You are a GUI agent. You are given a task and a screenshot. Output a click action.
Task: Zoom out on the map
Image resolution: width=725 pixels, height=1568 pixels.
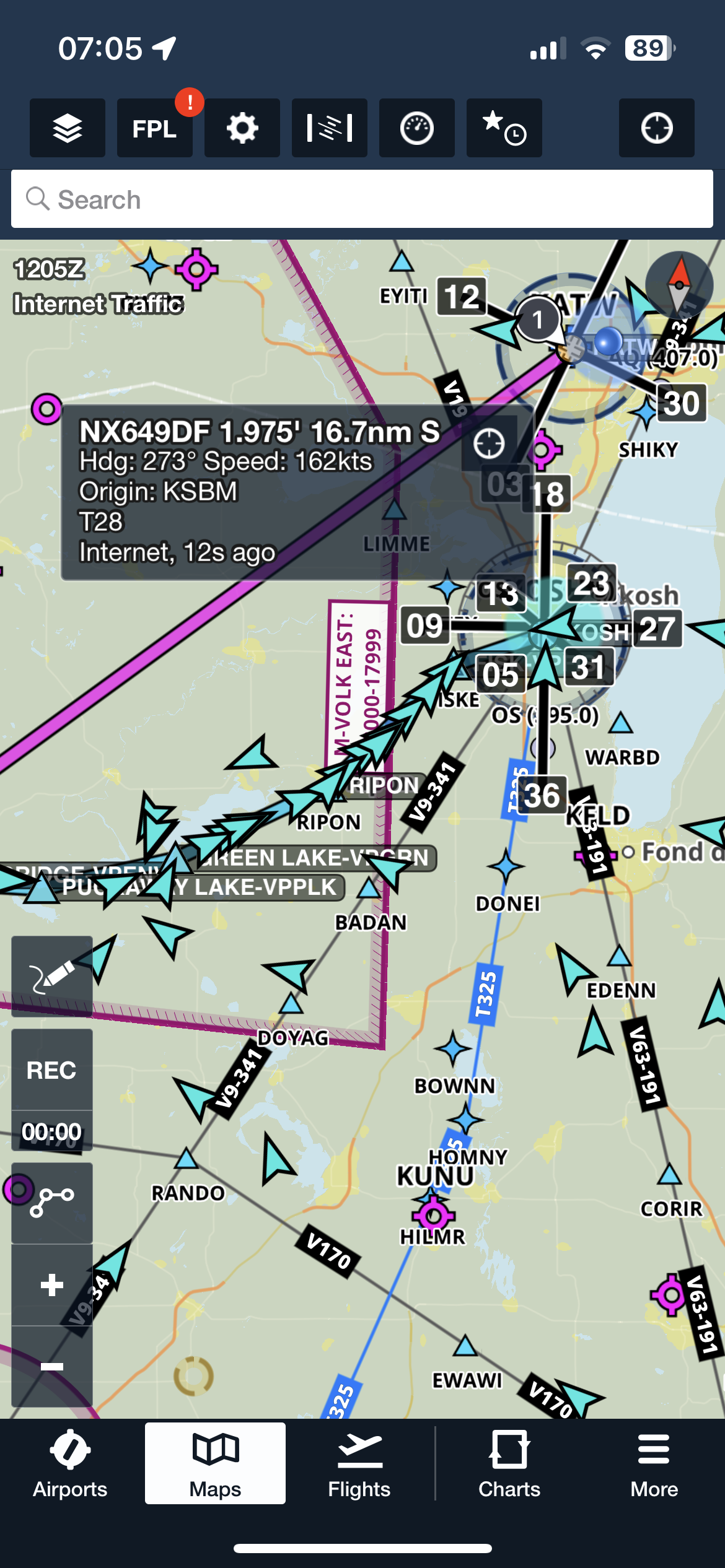click(52, 1367)
